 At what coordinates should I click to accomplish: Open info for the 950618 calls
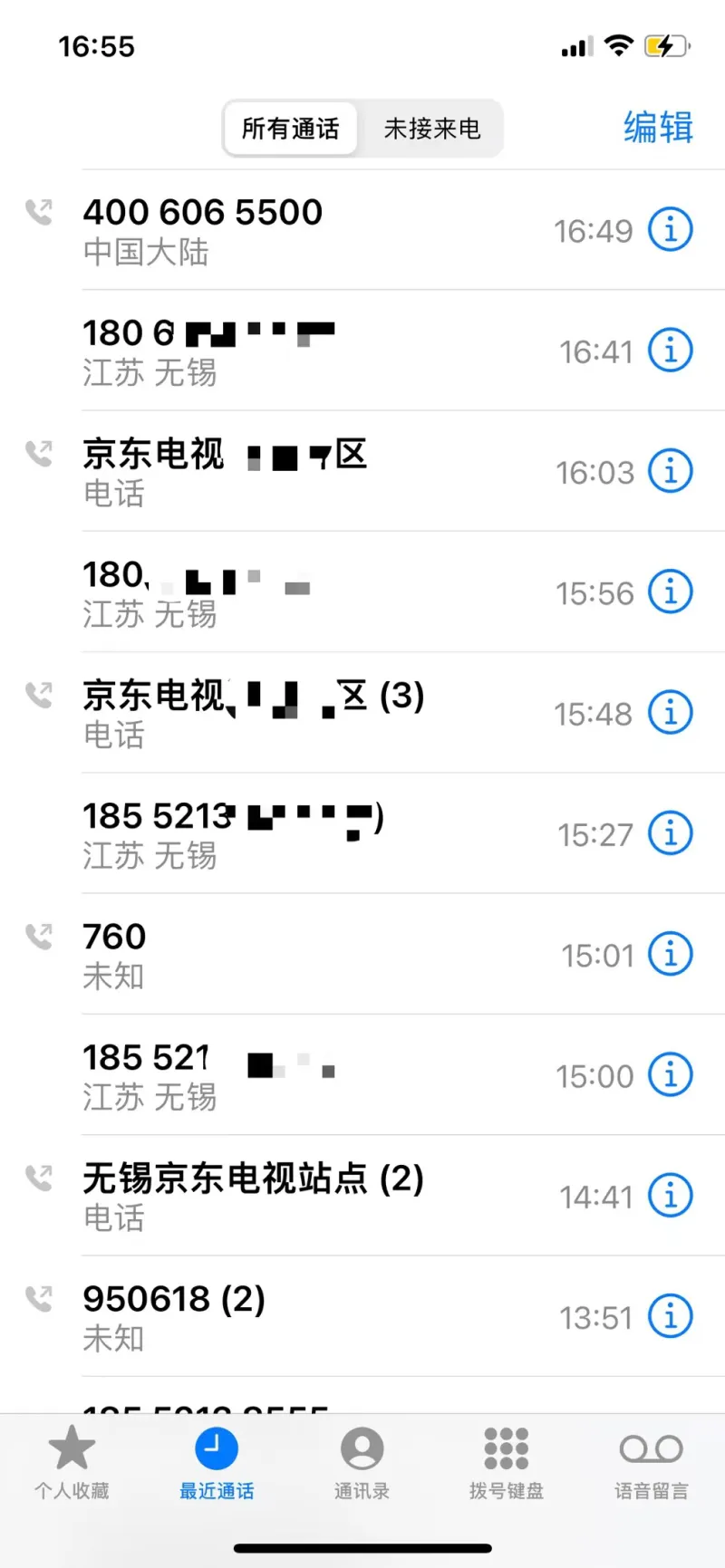[x=671, y=1316]
